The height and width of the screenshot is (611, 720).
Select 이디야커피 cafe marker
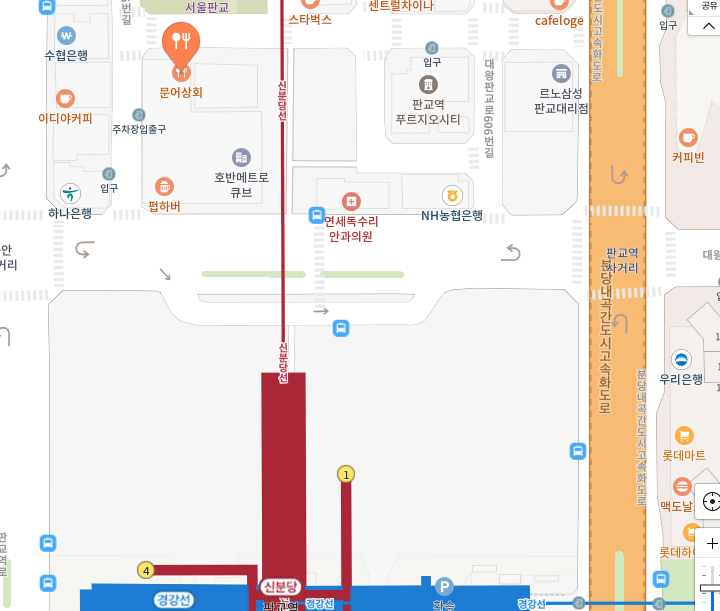point(65,98)
